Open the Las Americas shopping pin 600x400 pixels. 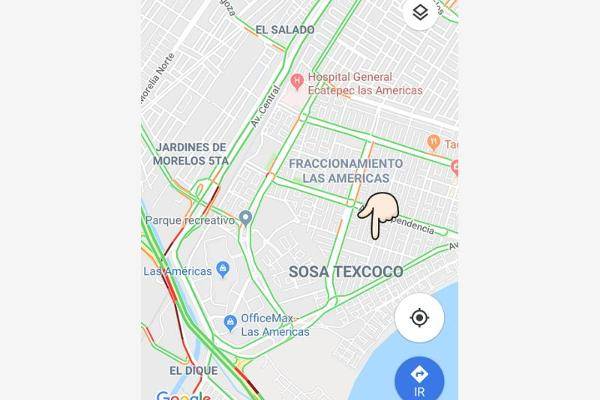click(224, 269)
